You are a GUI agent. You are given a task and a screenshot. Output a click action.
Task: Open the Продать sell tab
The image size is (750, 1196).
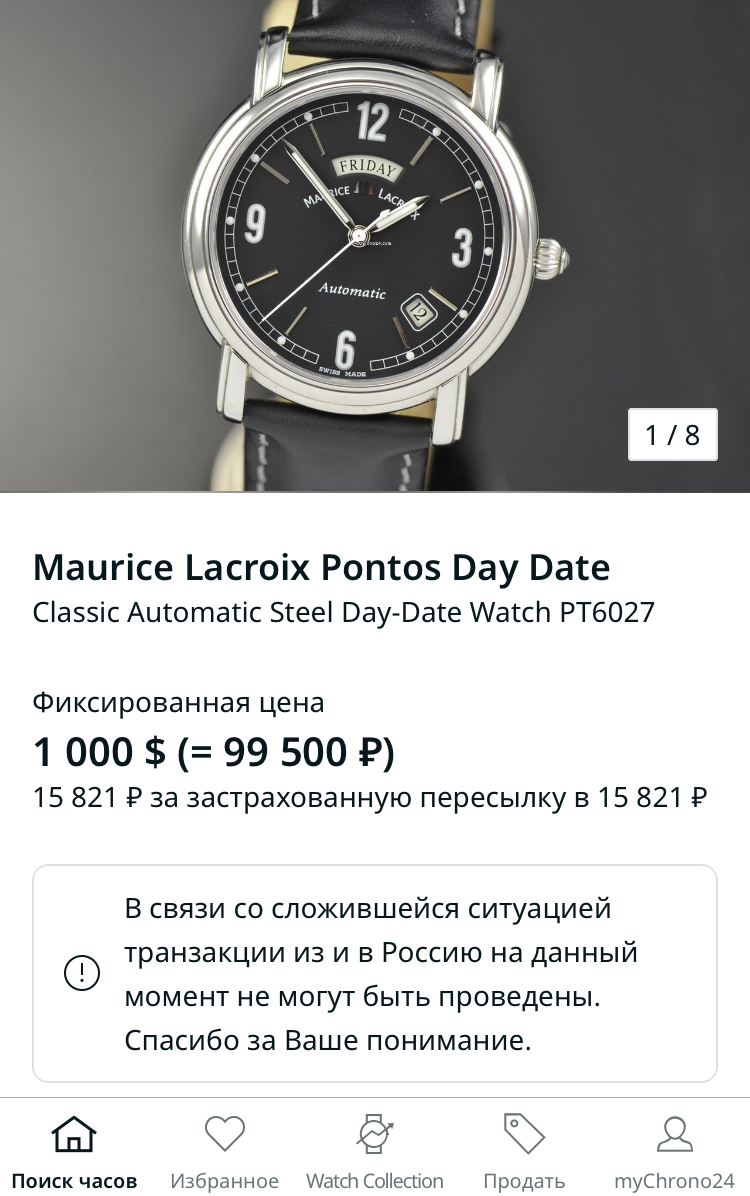tap(524, 1150)
